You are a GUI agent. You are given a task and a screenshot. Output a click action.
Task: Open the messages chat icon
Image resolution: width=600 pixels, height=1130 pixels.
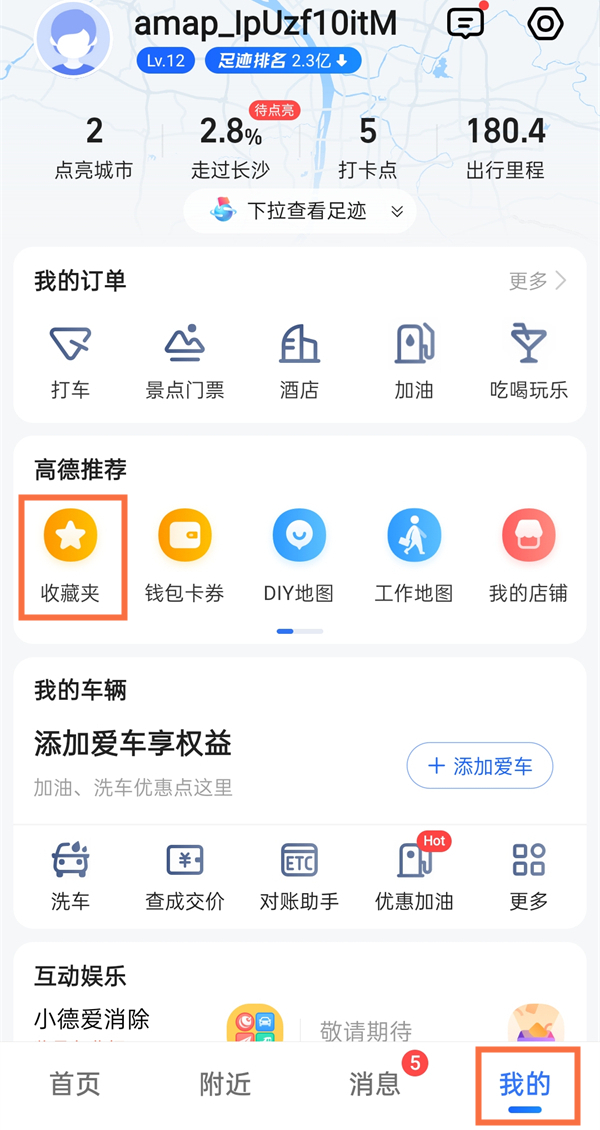click(465, 23)
